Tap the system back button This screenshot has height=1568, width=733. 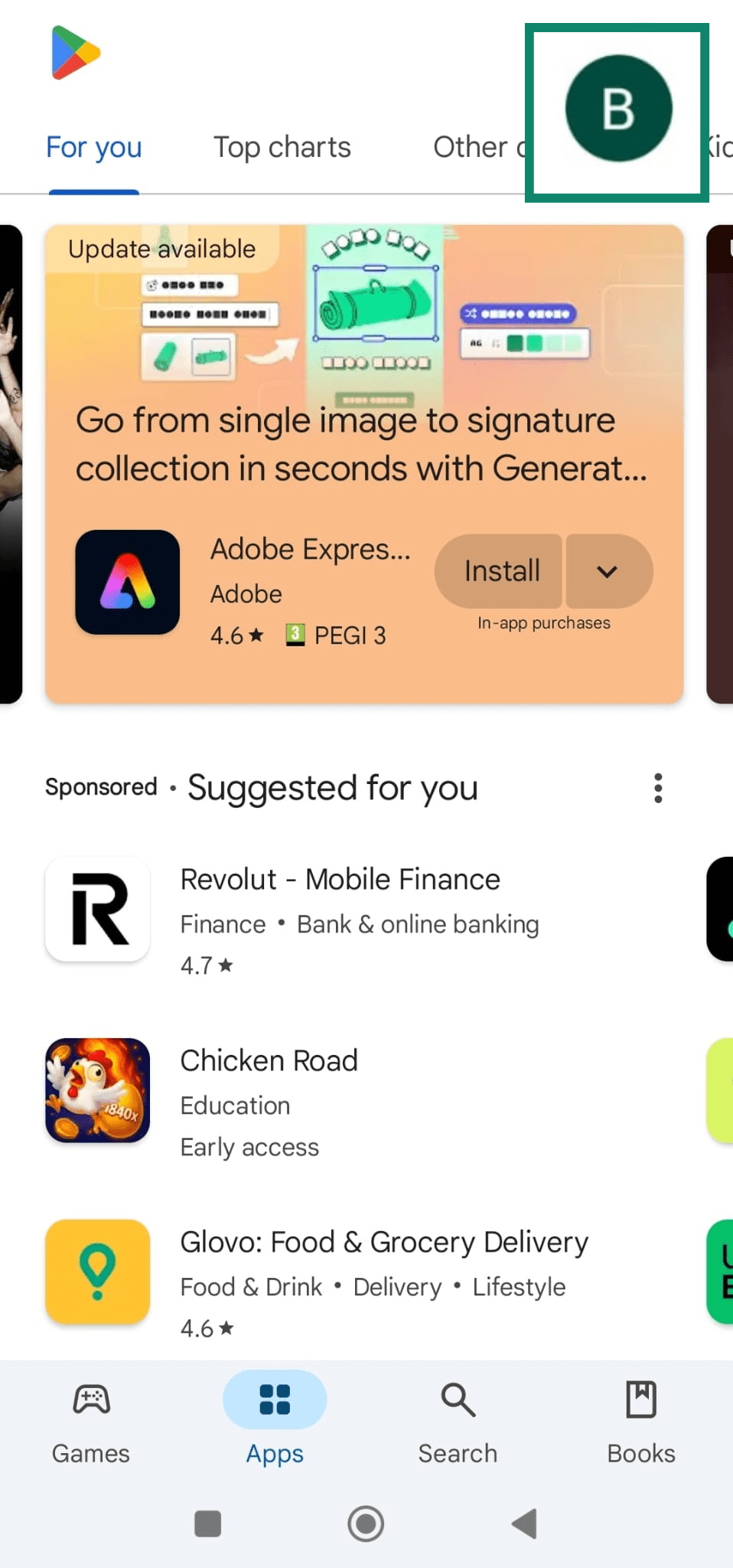525,1524
